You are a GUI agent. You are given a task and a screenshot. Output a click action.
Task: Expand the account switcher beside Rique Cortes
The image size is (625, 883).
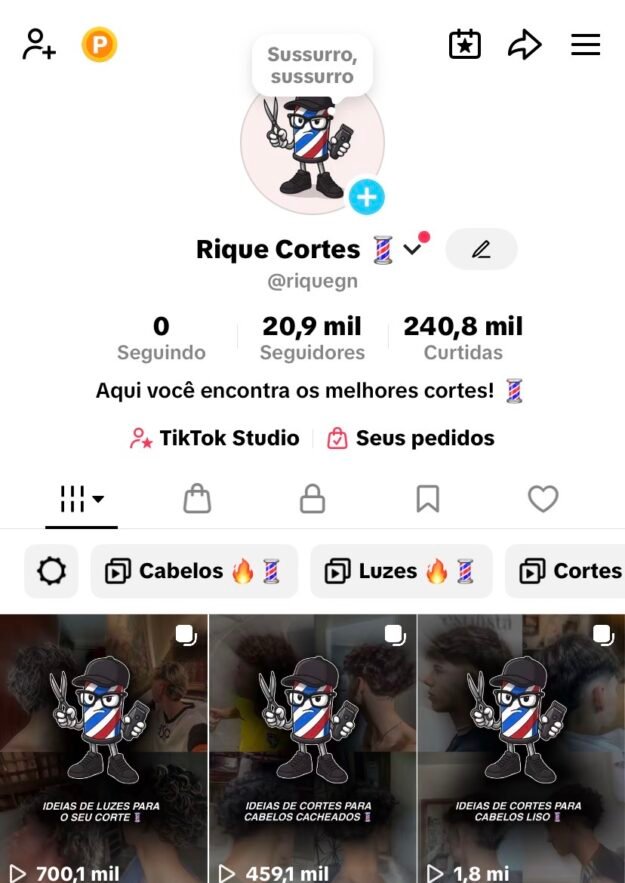point(413,249)
